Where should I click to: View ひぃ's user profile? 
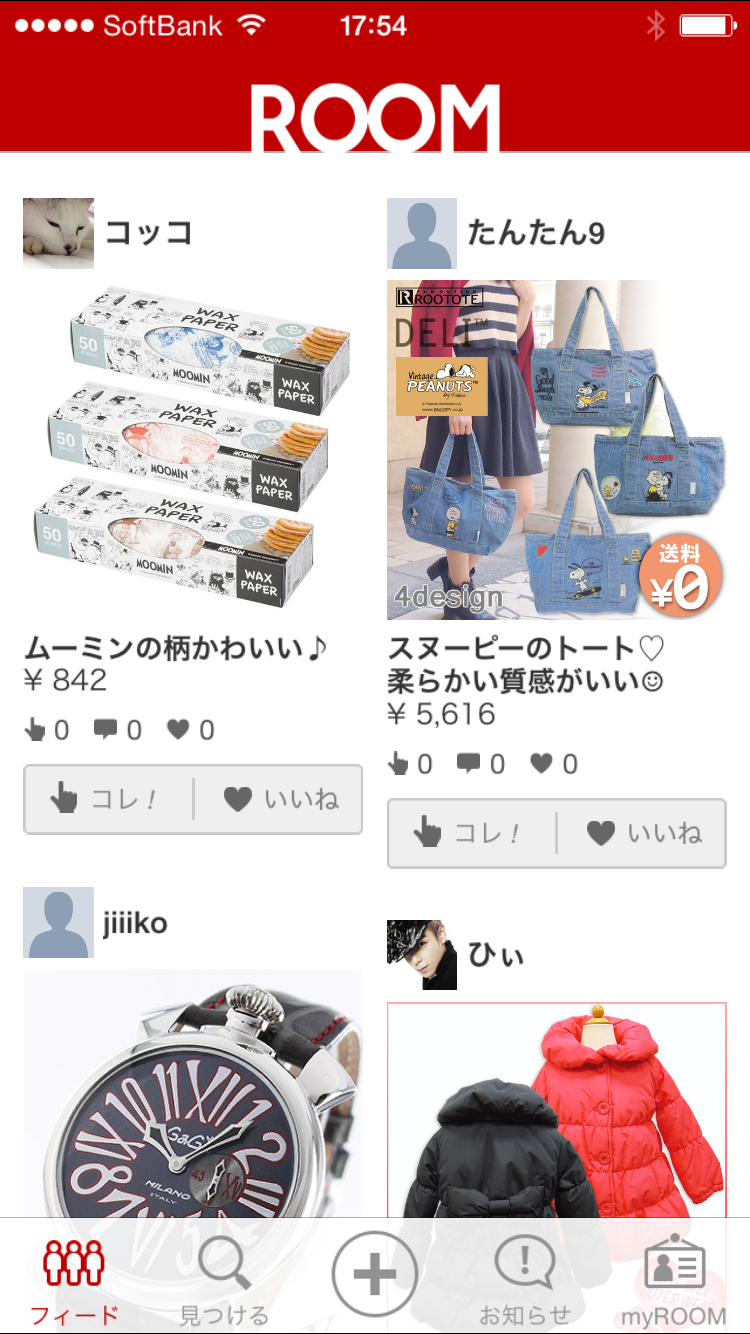pyautogui.click(x=422, y=955)
